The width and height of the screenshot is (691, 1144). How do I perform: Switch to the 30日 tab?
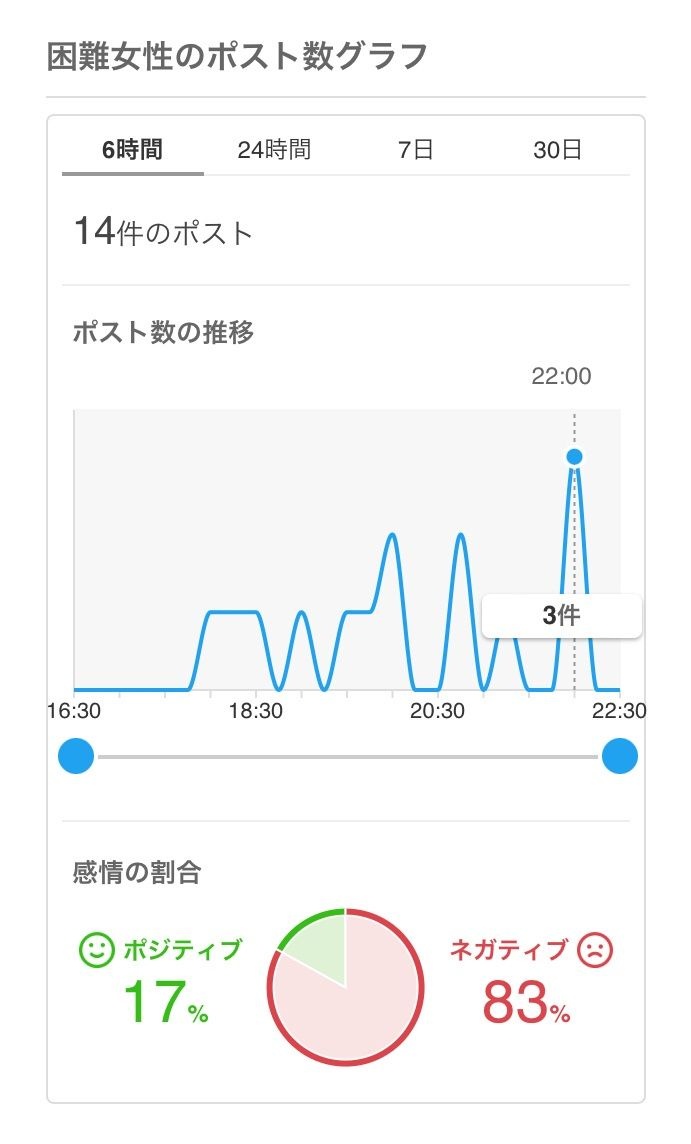point(557,150)
